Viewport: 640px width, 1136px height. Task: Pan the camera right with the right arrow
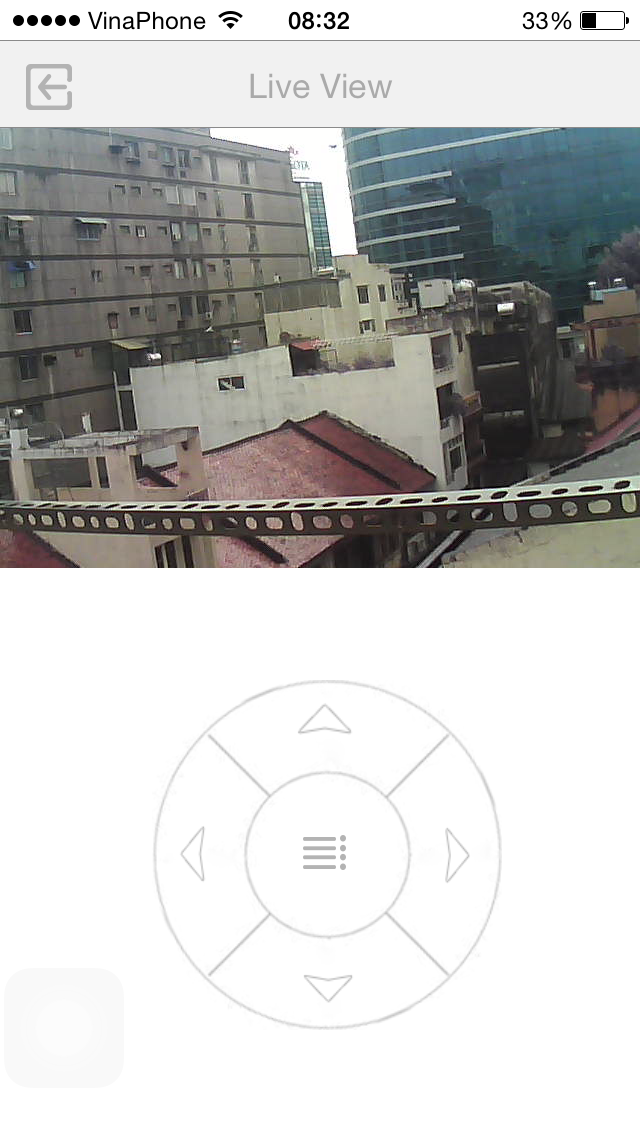click(457, 855)
